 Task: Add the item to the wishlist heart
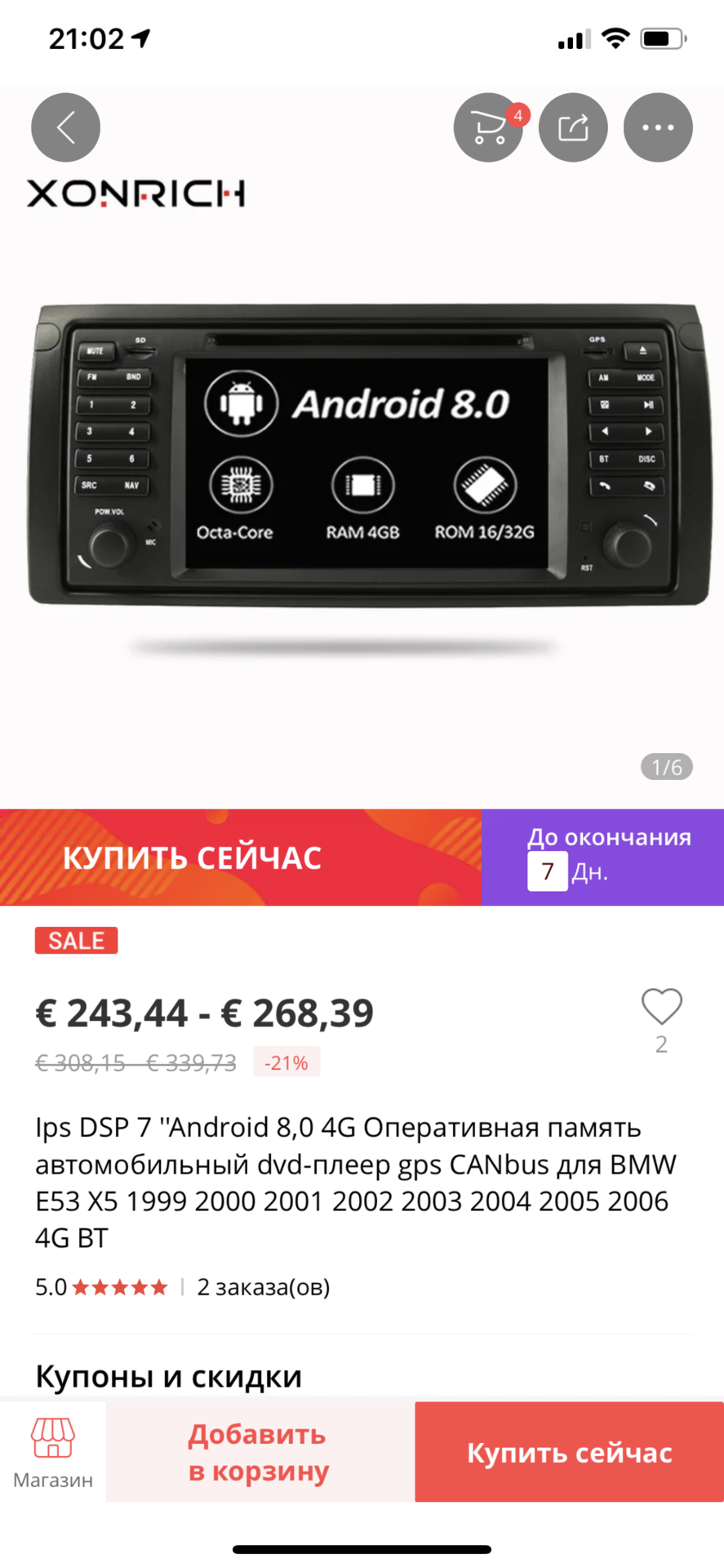[661, 1007]
